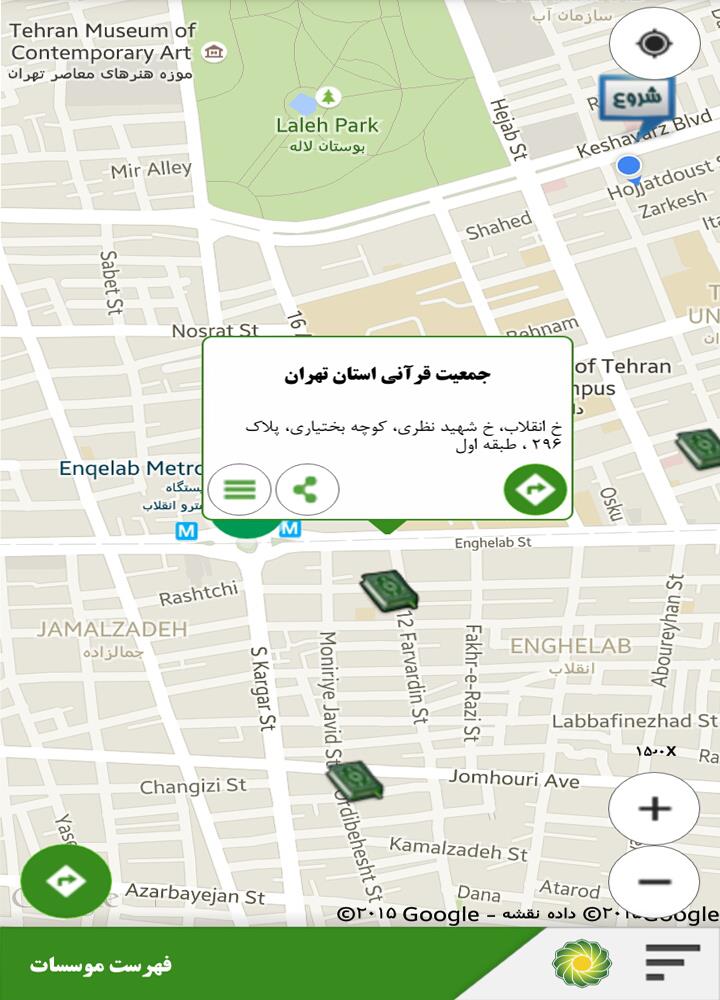This screenshot has height=1000, width=720.
Task: Select the Quran marker near Osku St
Action: pyautogui.click(x=700, y=446)
